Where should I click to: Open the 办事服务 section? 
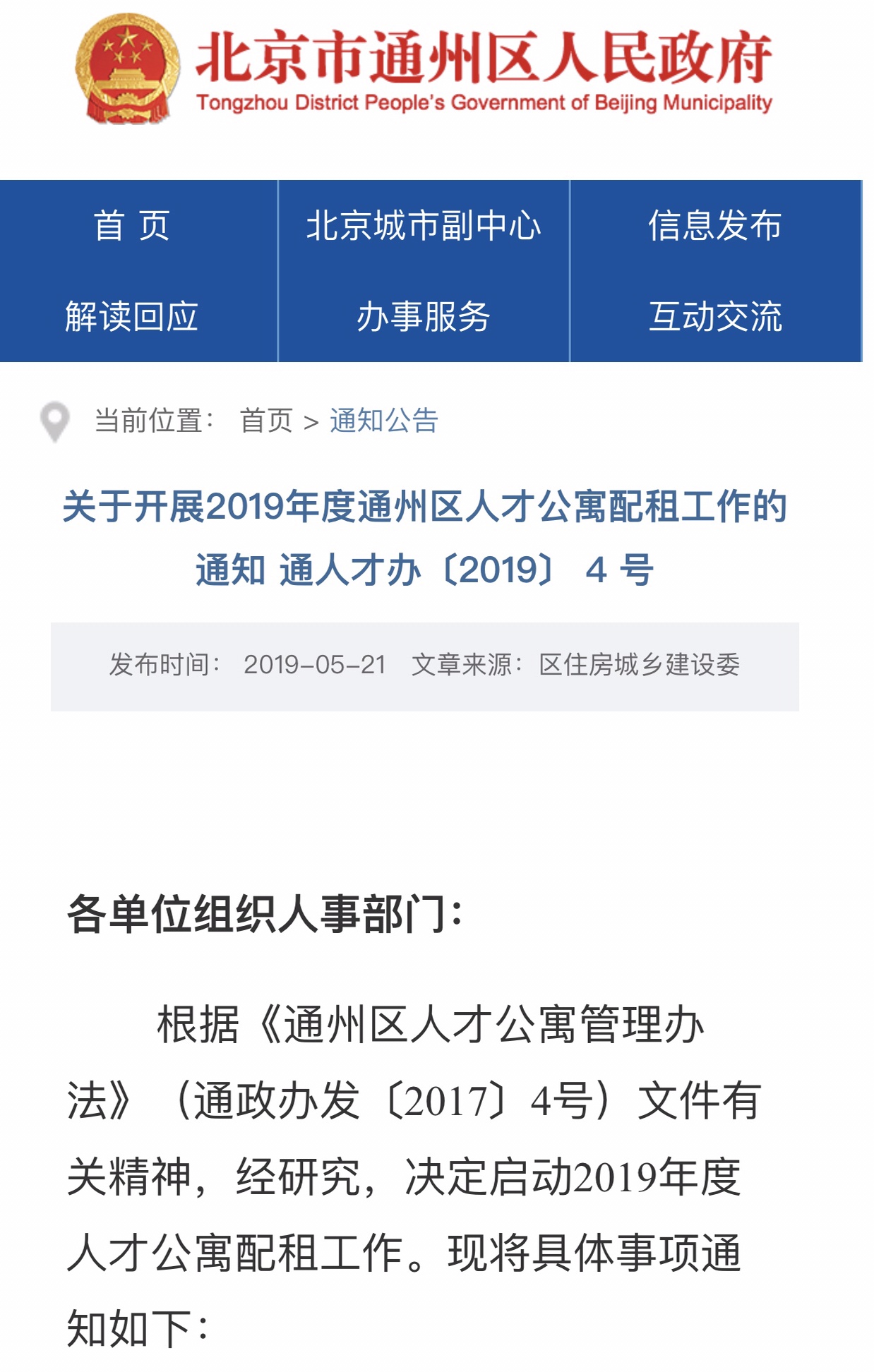(424, 316)
